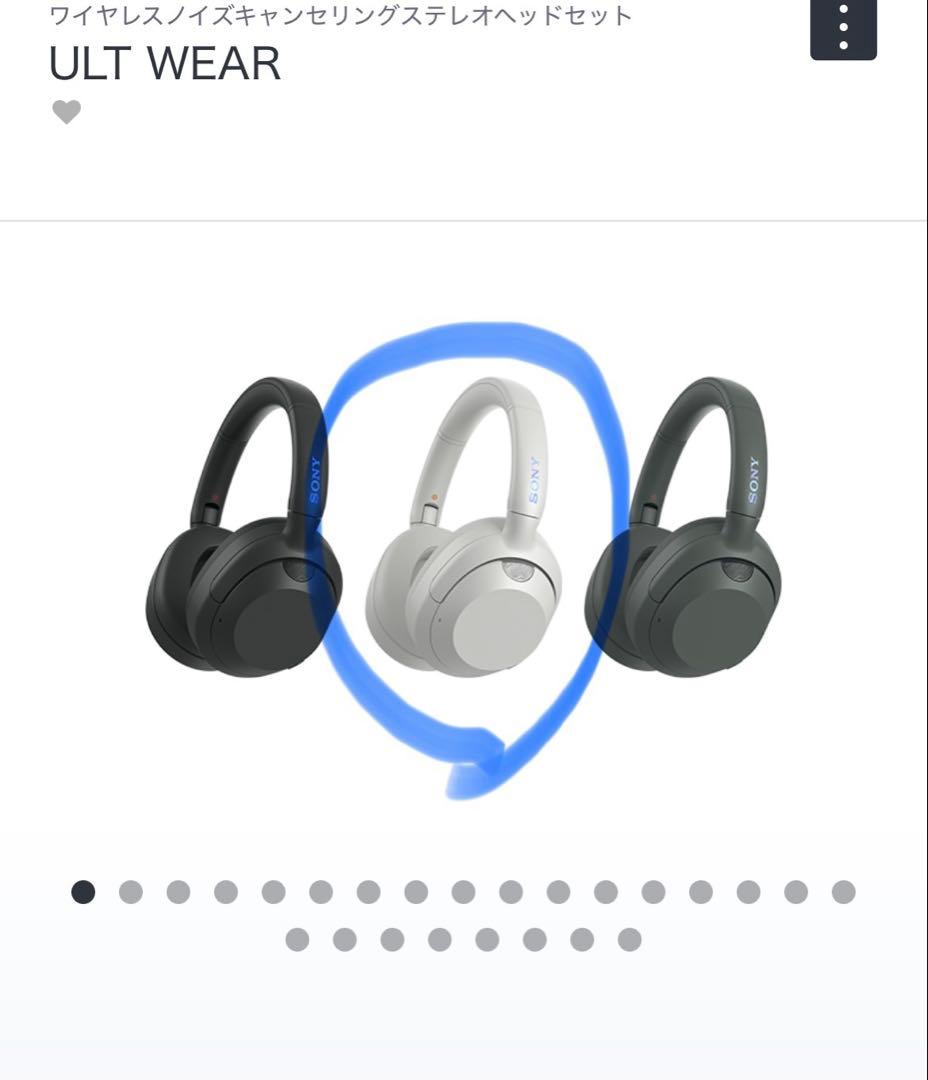Click the middle dot of the top carousel row
Viewport: 928px width, 1080px height.
pos(461,891)
